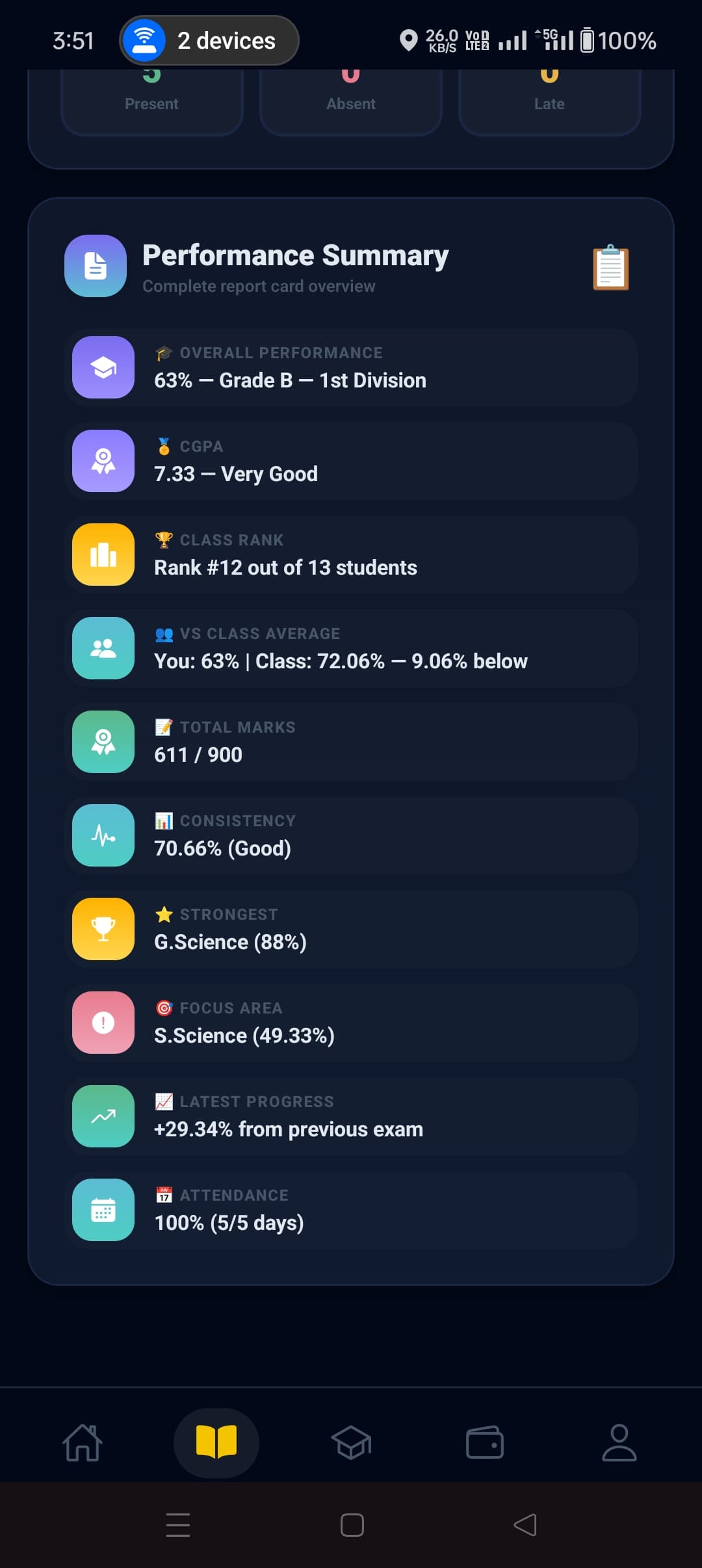Tap the clipboard icon beside Performance Summary

point(610,267)
